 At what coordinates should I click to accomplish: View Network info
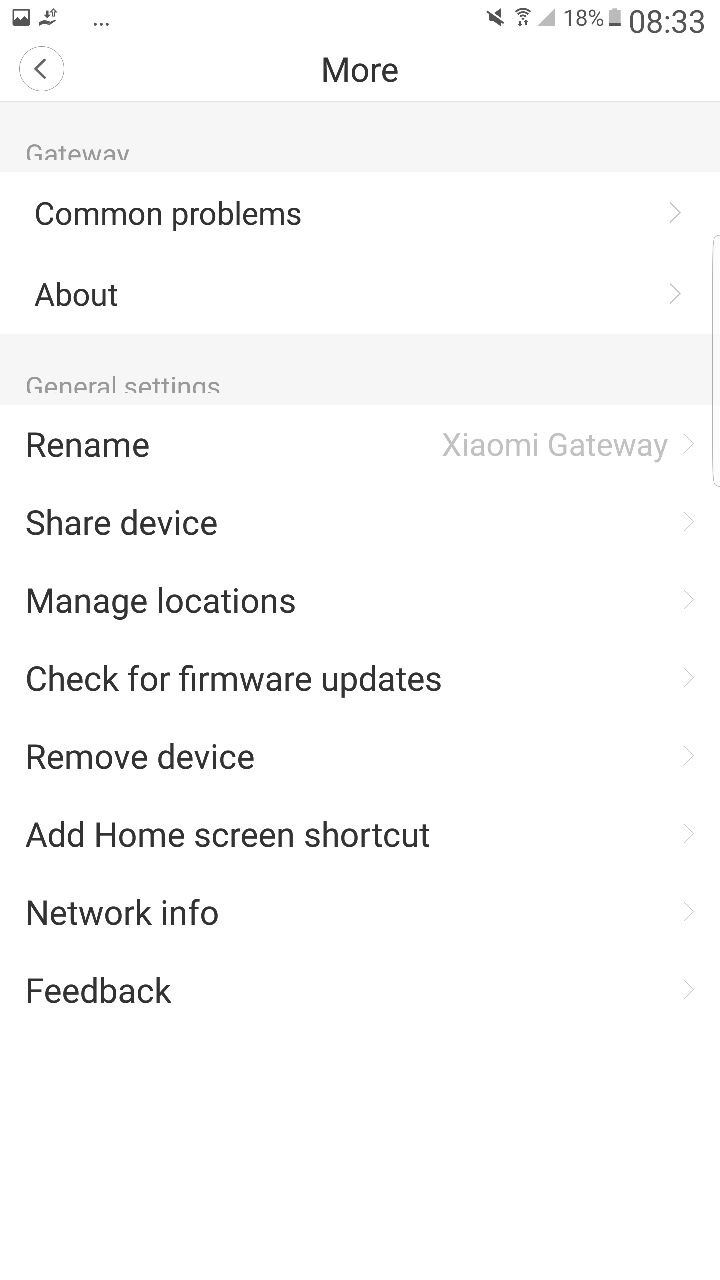coord(360,913)
